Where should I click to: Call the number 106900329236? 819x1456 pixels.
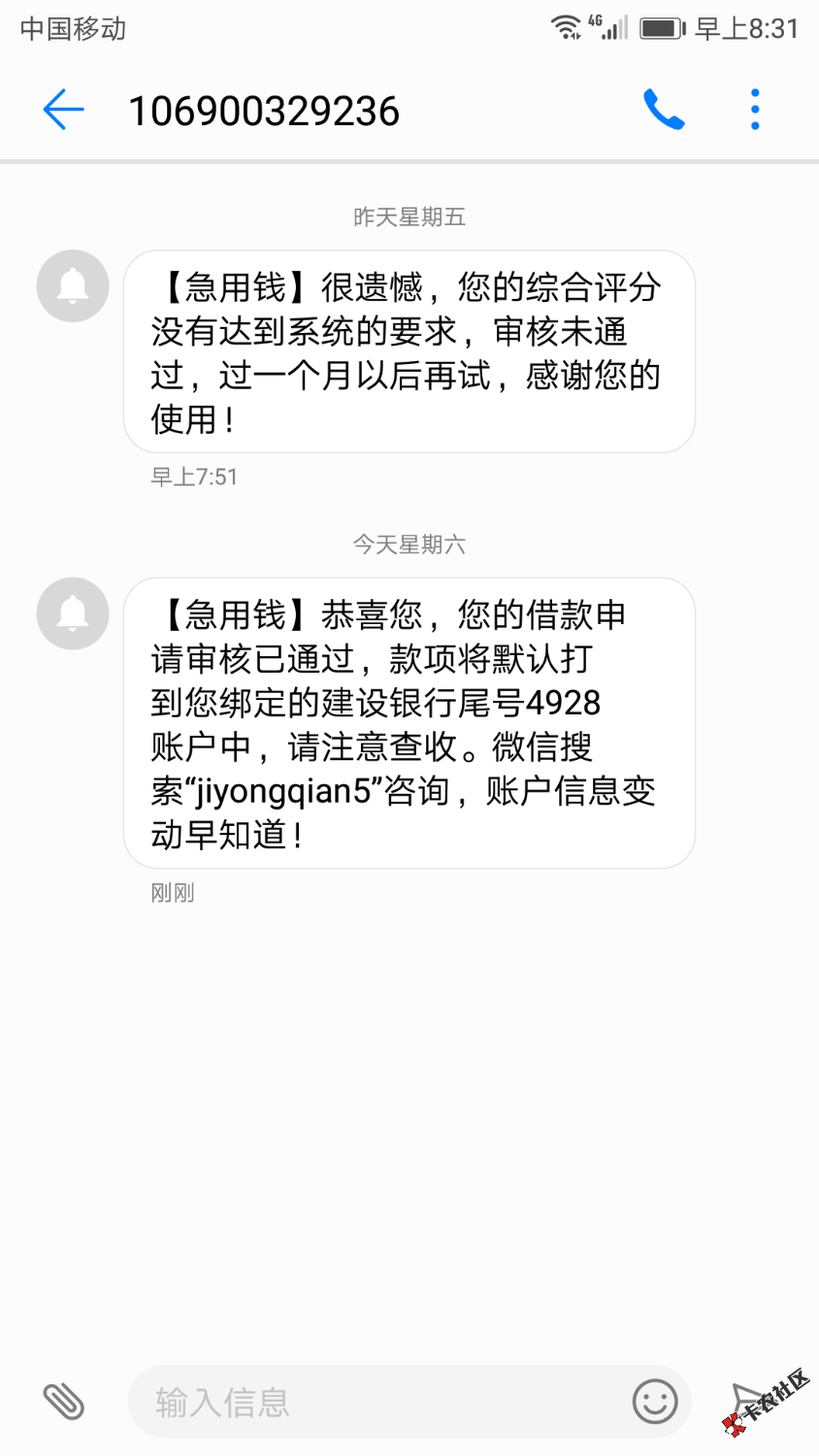pyautogui.click(x=664, y=110)
